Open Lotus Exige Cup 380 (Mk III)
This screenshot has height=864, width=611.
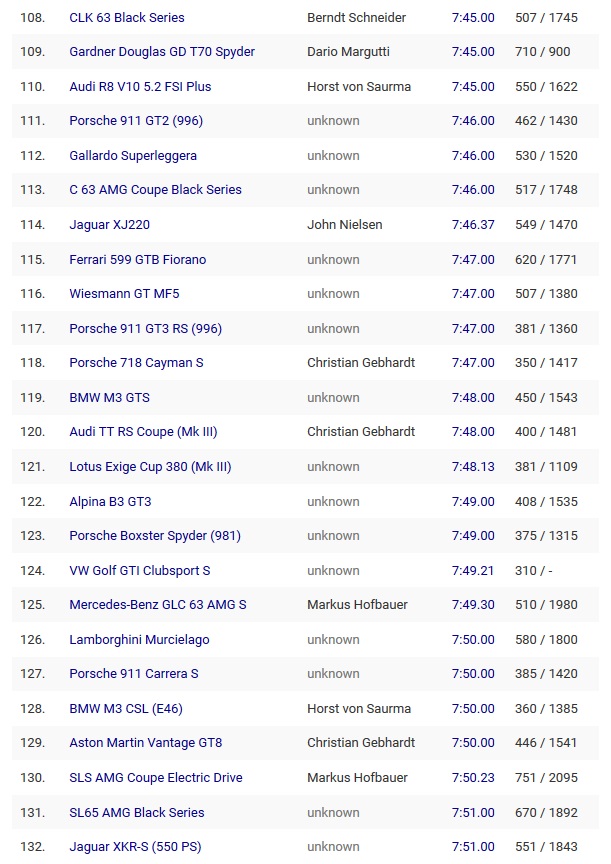[150, 467]
